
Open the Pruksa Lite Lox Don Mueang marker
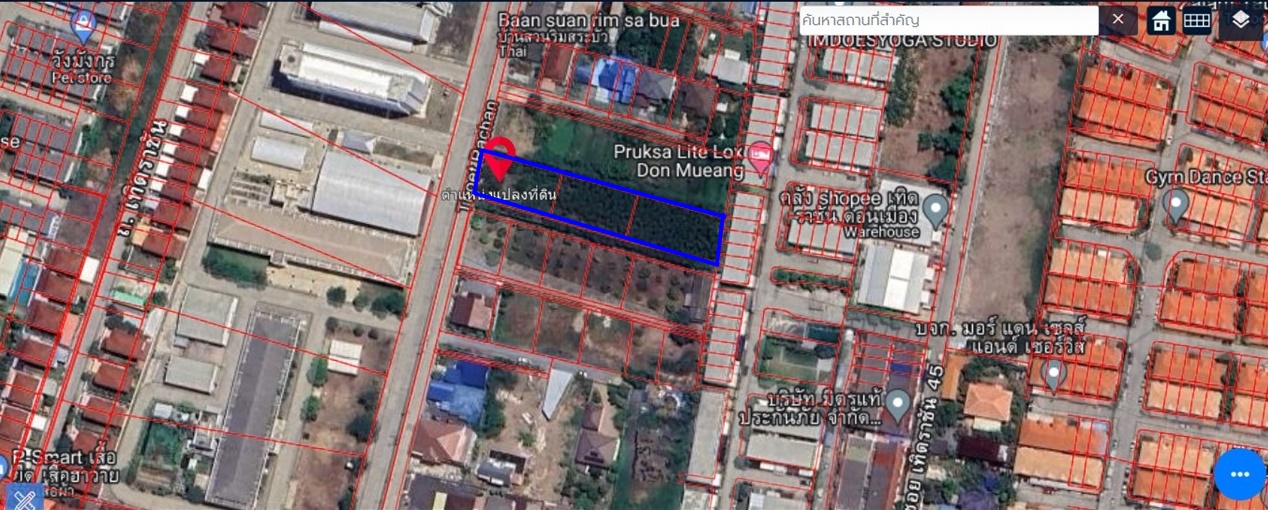coord(761,157)
